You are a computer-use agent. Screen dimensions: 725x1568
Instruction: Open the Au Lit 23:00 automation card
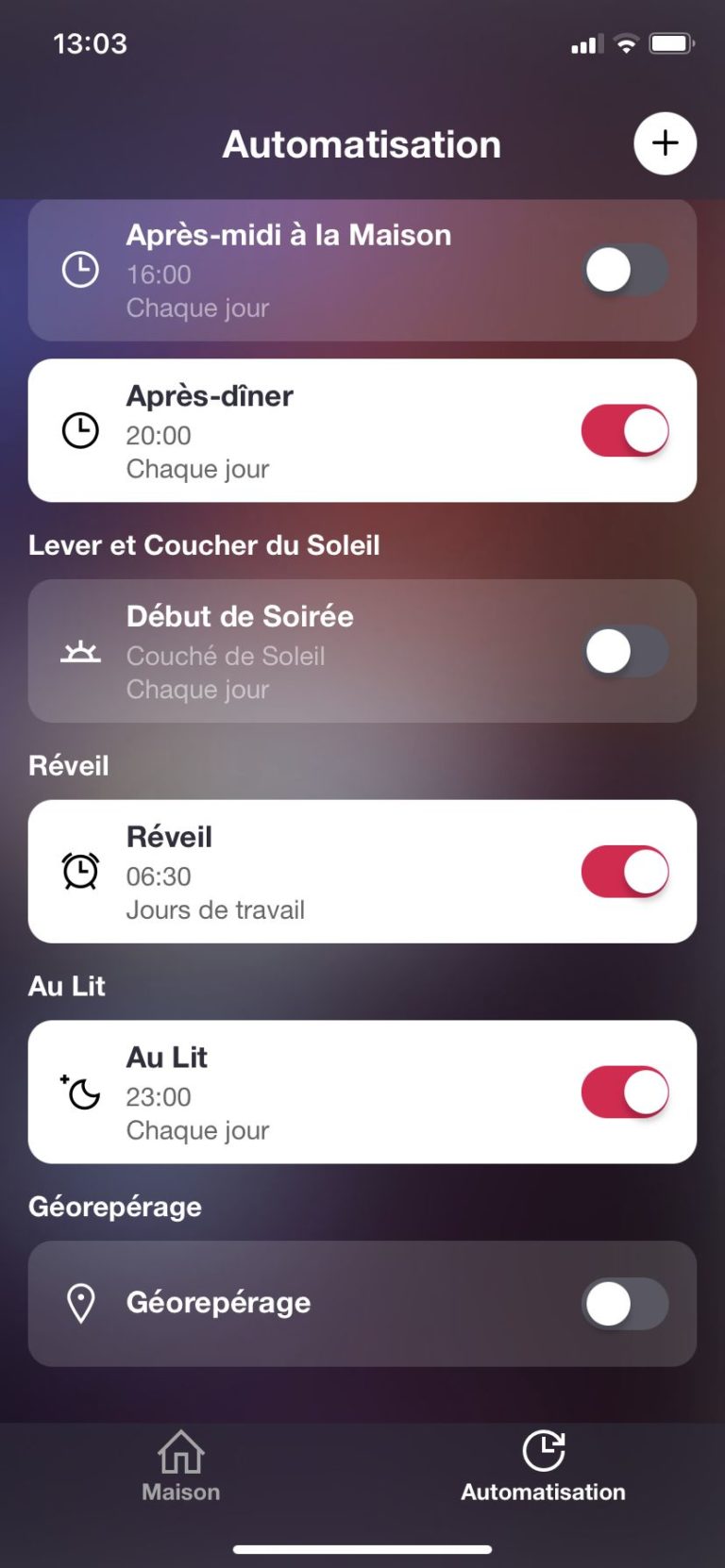(362, 1092)
